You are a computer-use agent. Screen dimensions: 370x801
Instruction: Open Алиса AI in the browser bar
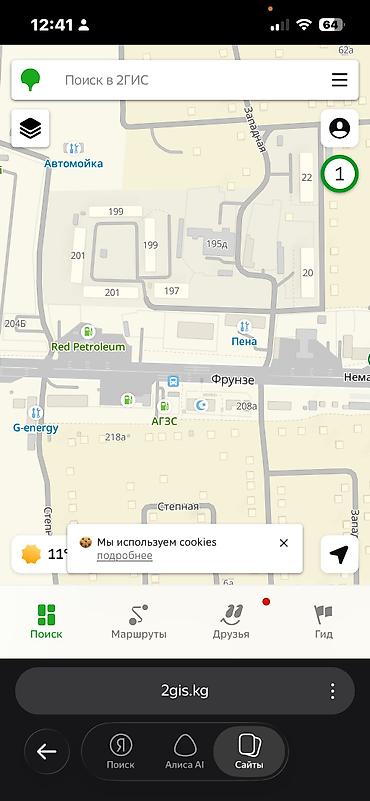tap(184, 751)
